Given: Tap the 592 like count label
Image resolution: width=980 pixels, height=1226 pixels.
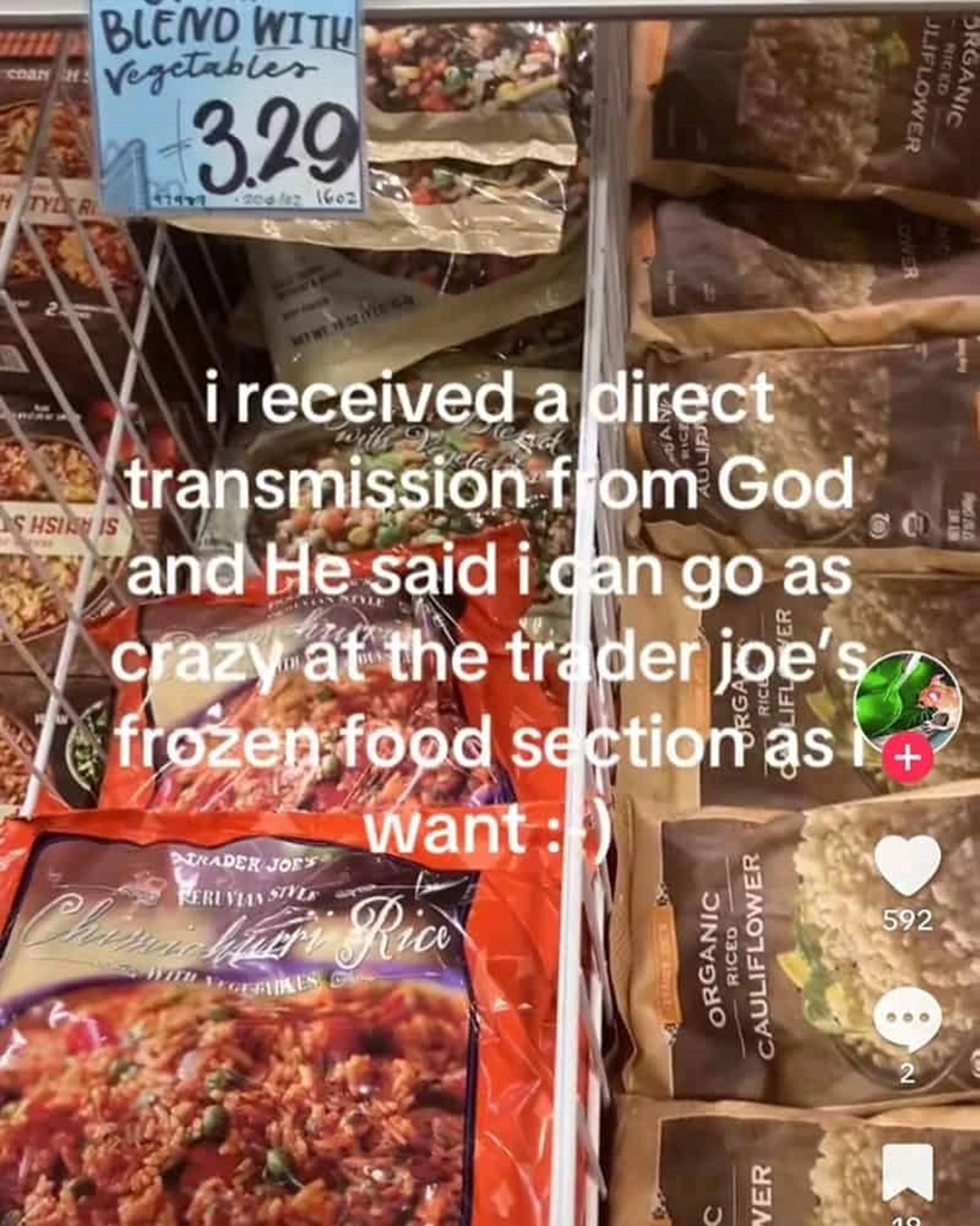Looking at the screenshot, I should click(x=909, y=921).
